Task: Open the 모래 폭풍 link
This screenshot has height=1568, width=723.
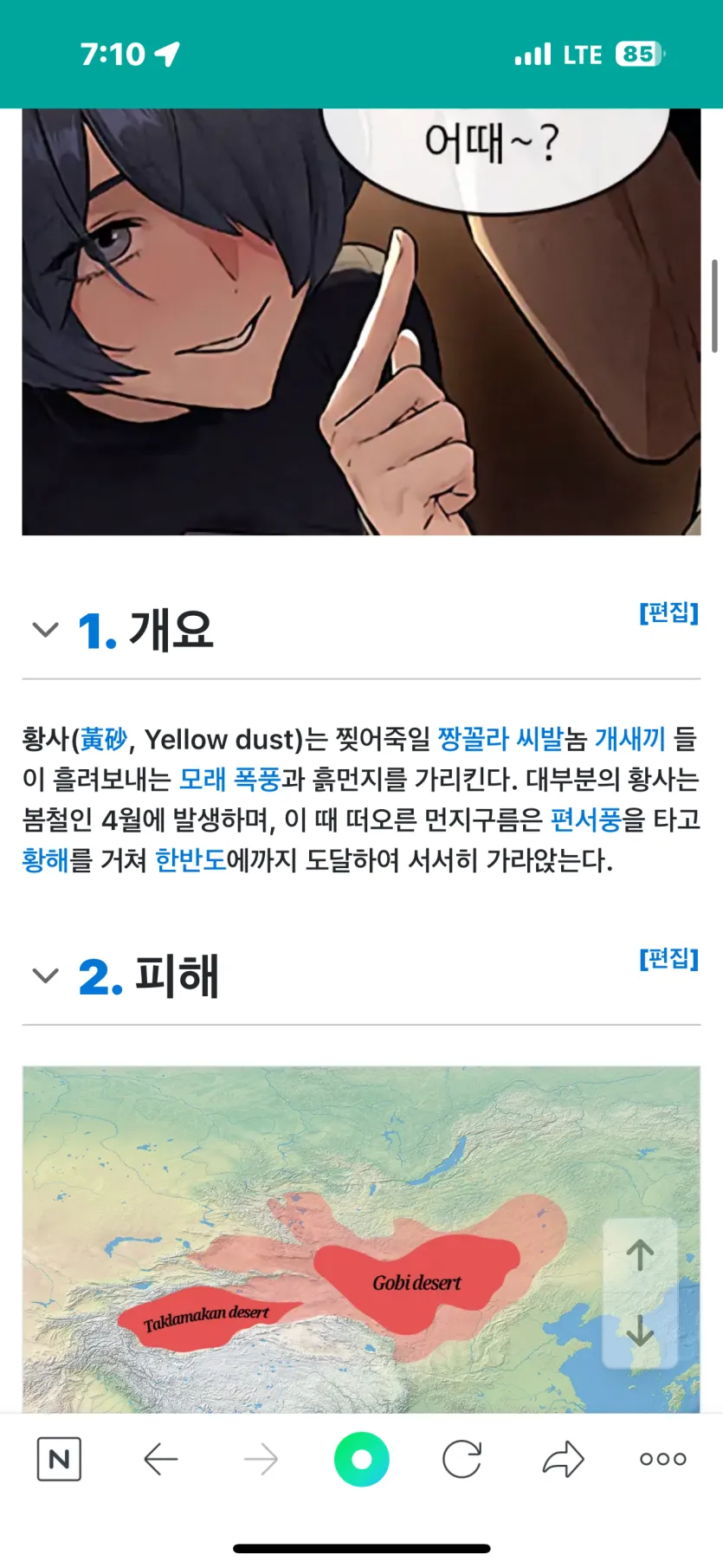Action: [229, 780]
